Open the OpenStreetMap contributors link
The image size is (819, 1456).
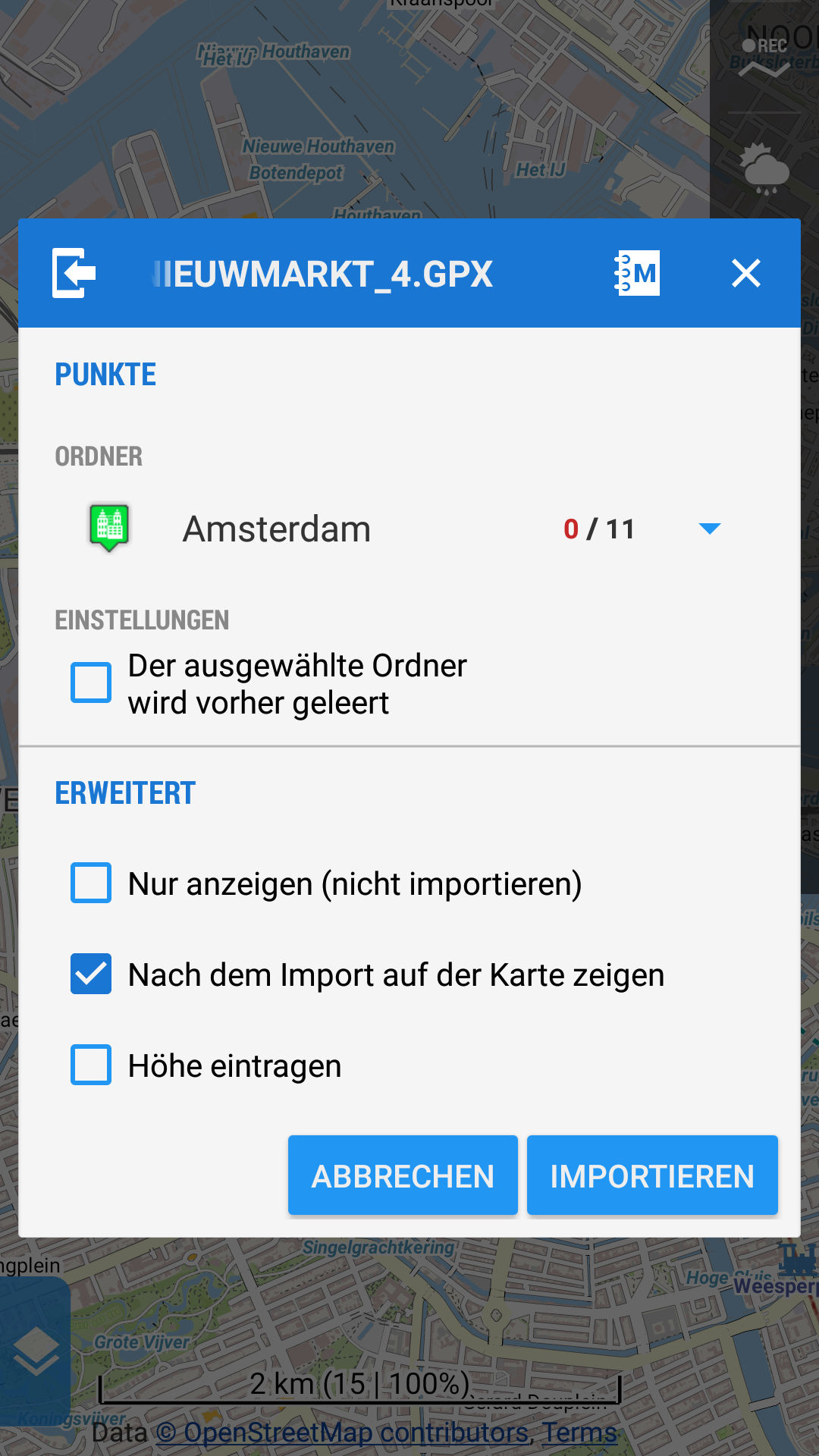click(x=343, y=1432)
